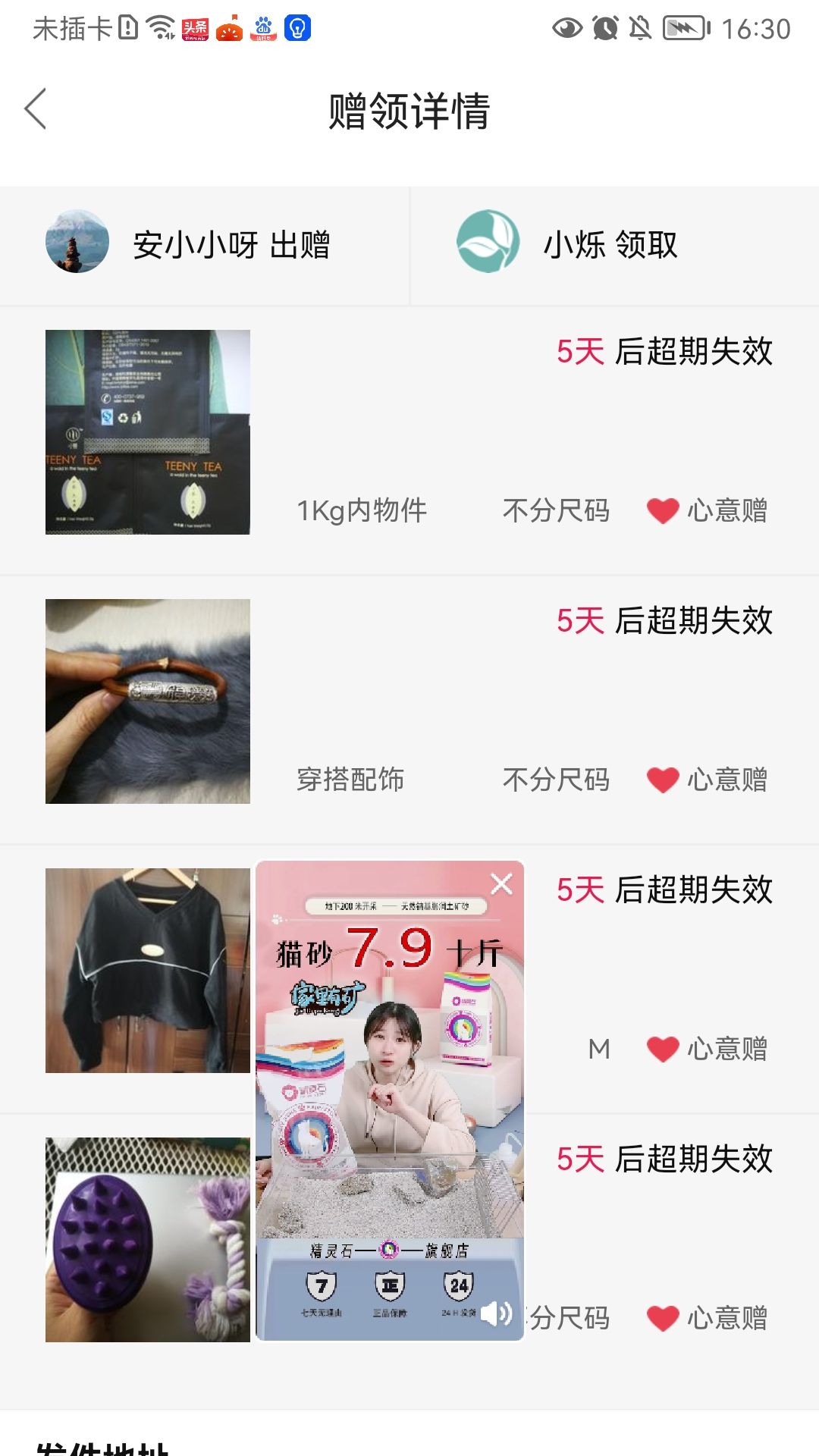View the bracelet 穿搭配饰 item

(x=148, y=701)
